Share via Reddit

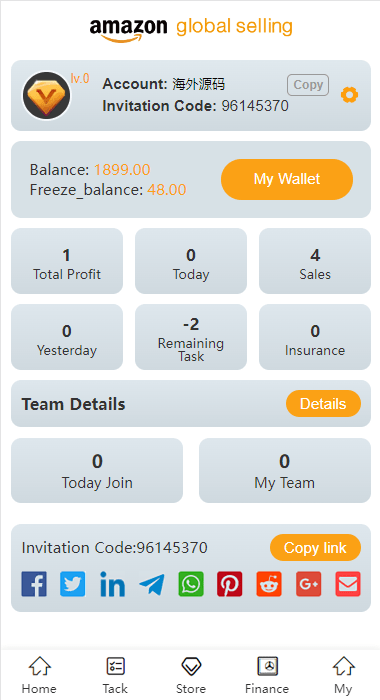(x=269, y=584)
